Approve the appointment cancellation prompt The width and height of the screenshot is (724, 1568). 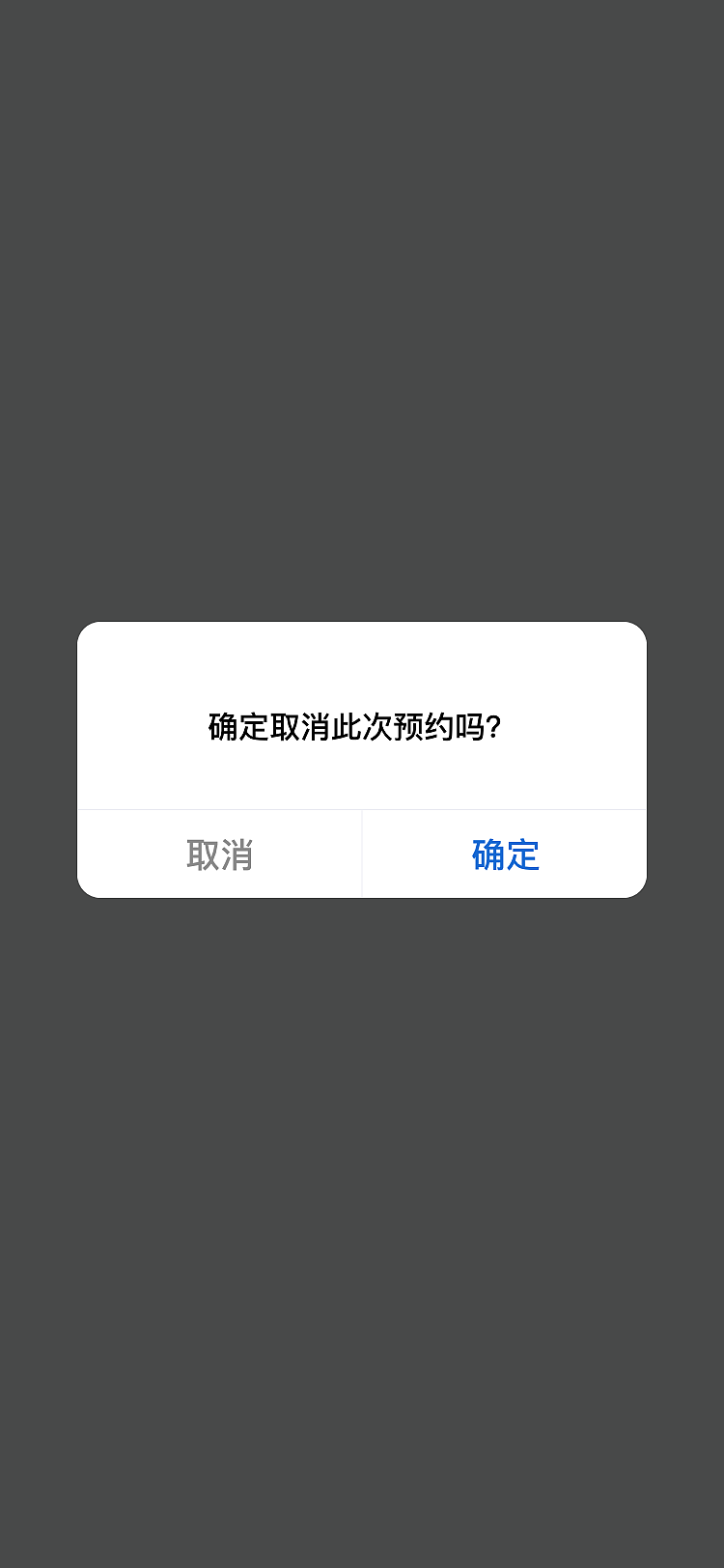coord(503,854)
